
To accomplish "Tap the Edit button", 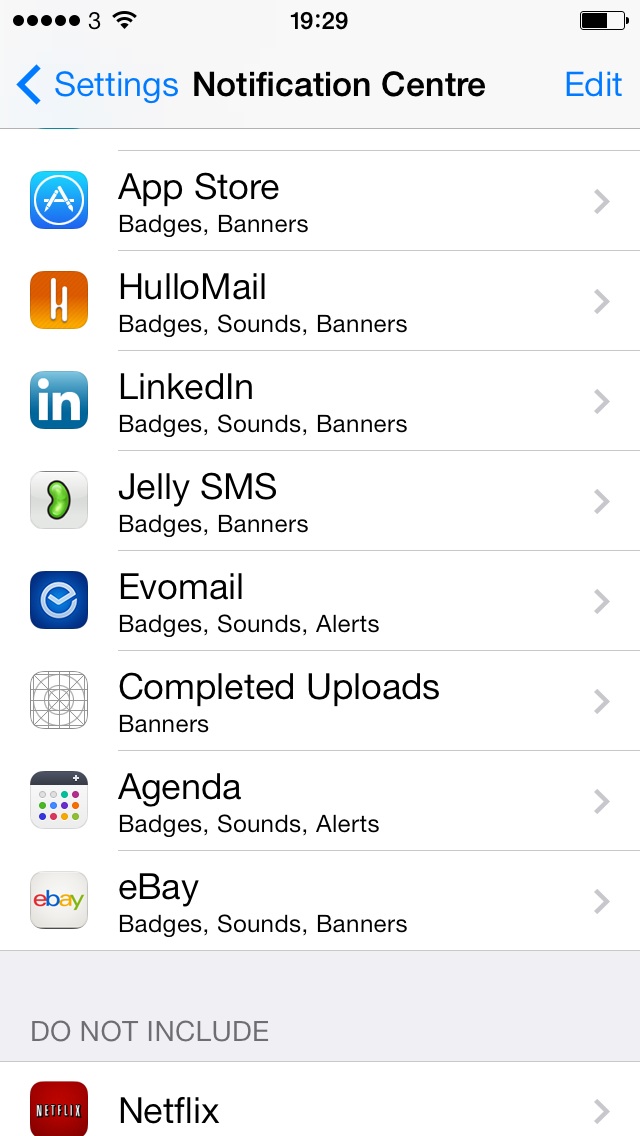I will pos(593,85).
